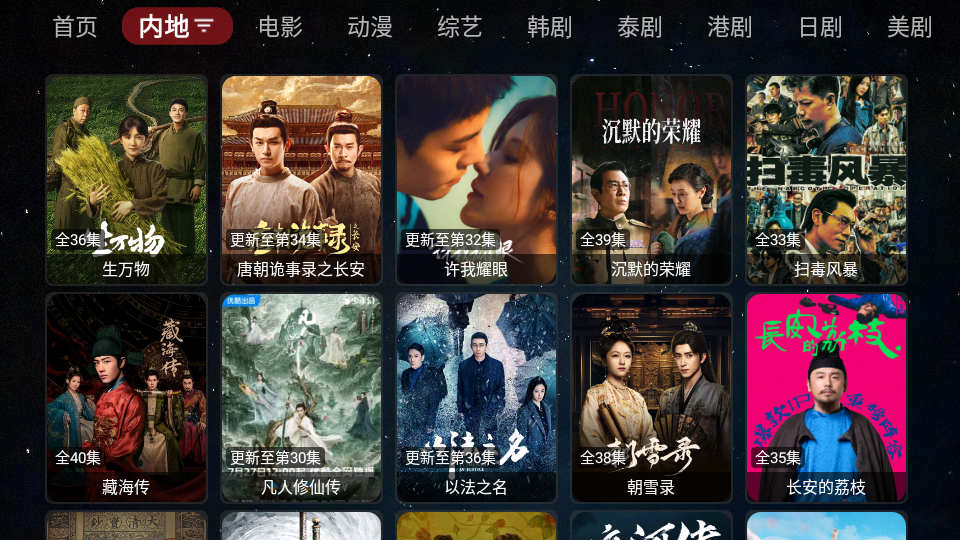
Task: Open the filter on the 内地 tab
Action: tap(204, 26)
